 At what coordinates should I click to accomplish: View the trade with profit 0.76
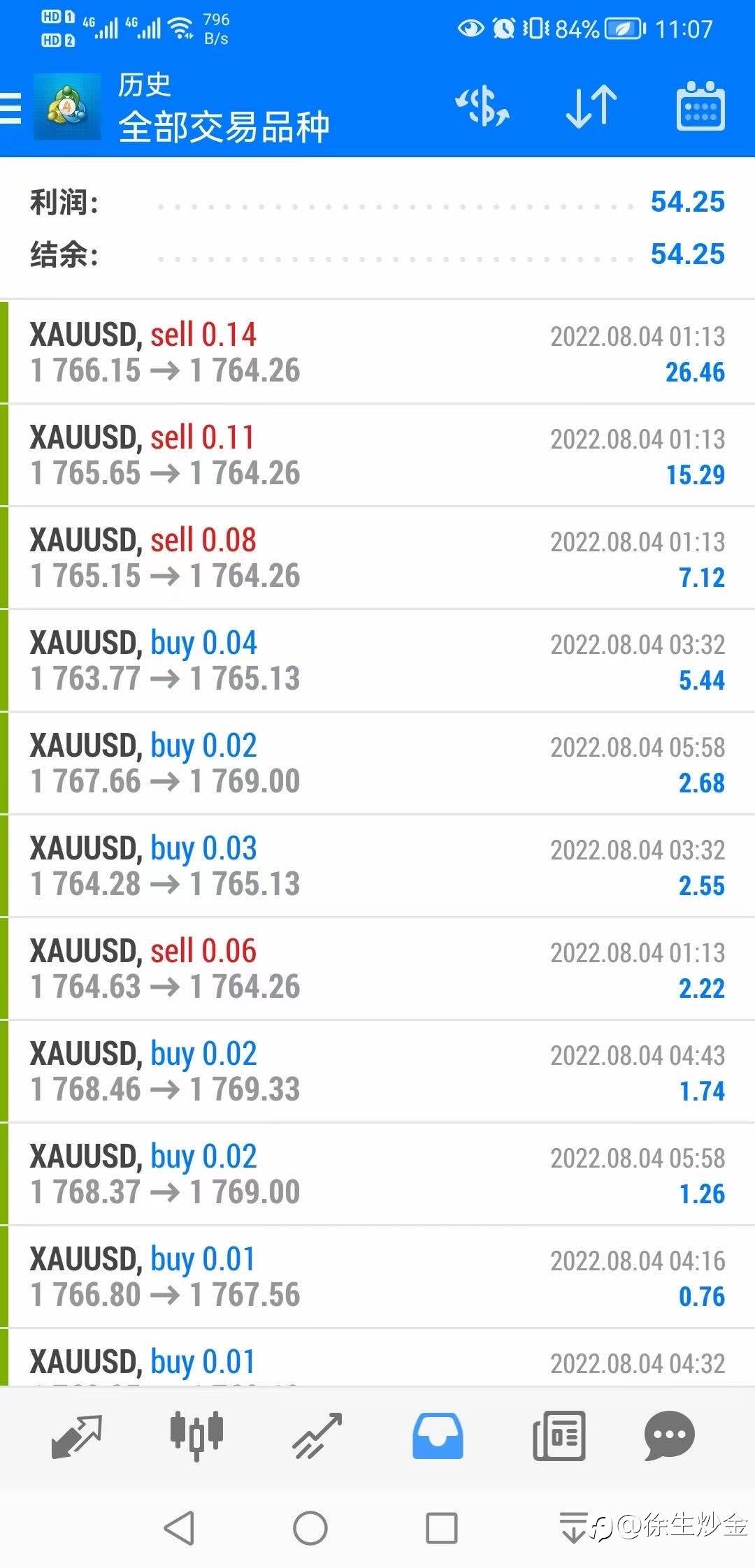(x=377, y=1277)
